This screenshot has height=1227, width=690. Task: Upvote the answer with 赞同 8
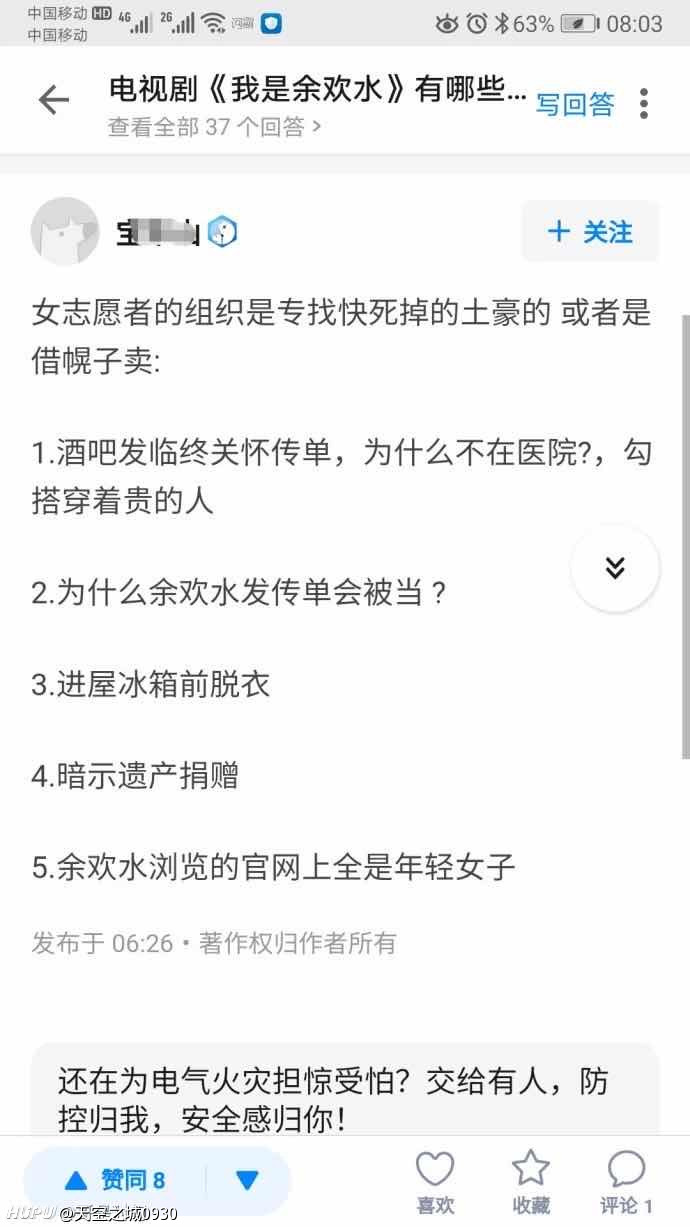click(x=115, y=1181)
